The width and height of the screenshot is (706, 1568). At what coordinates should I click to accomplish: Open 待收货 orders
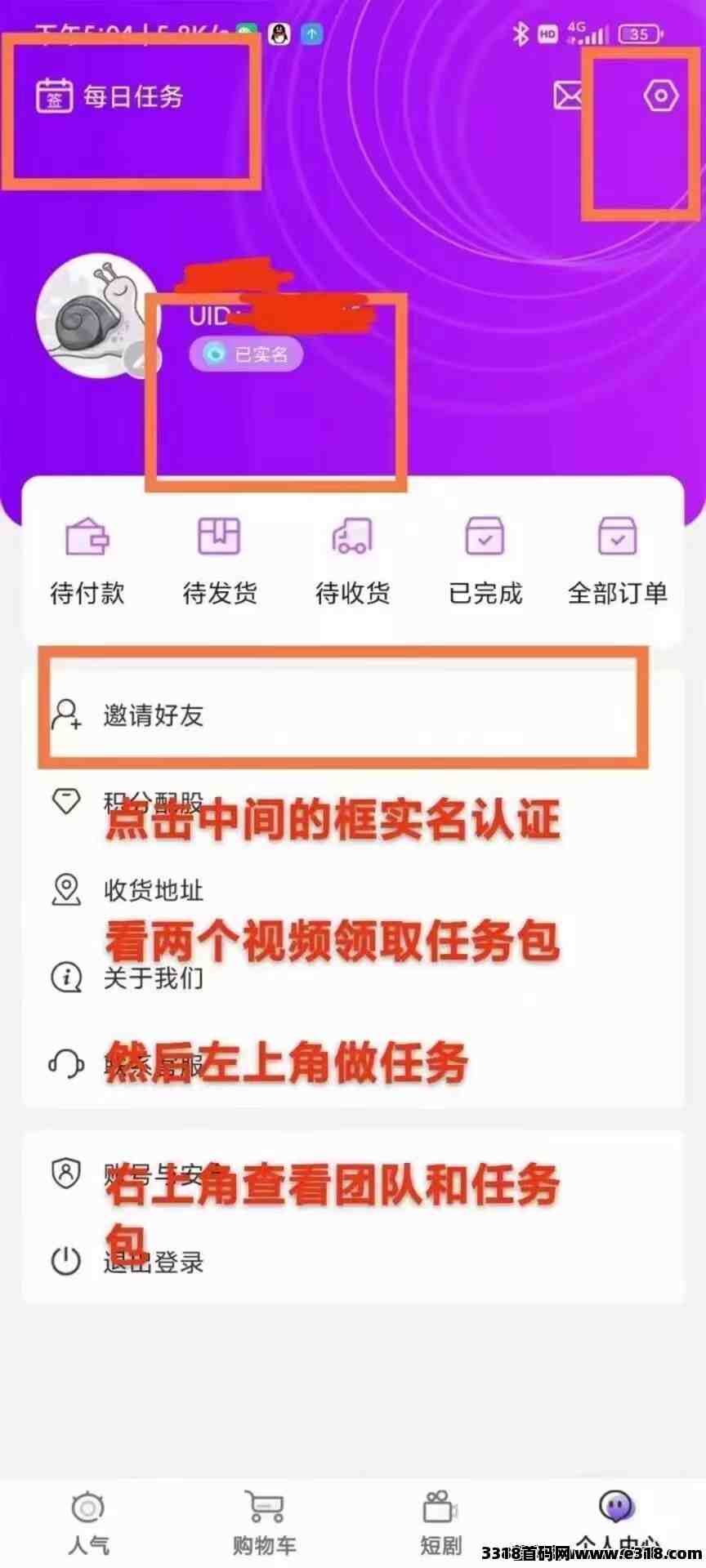coord(352,561)
